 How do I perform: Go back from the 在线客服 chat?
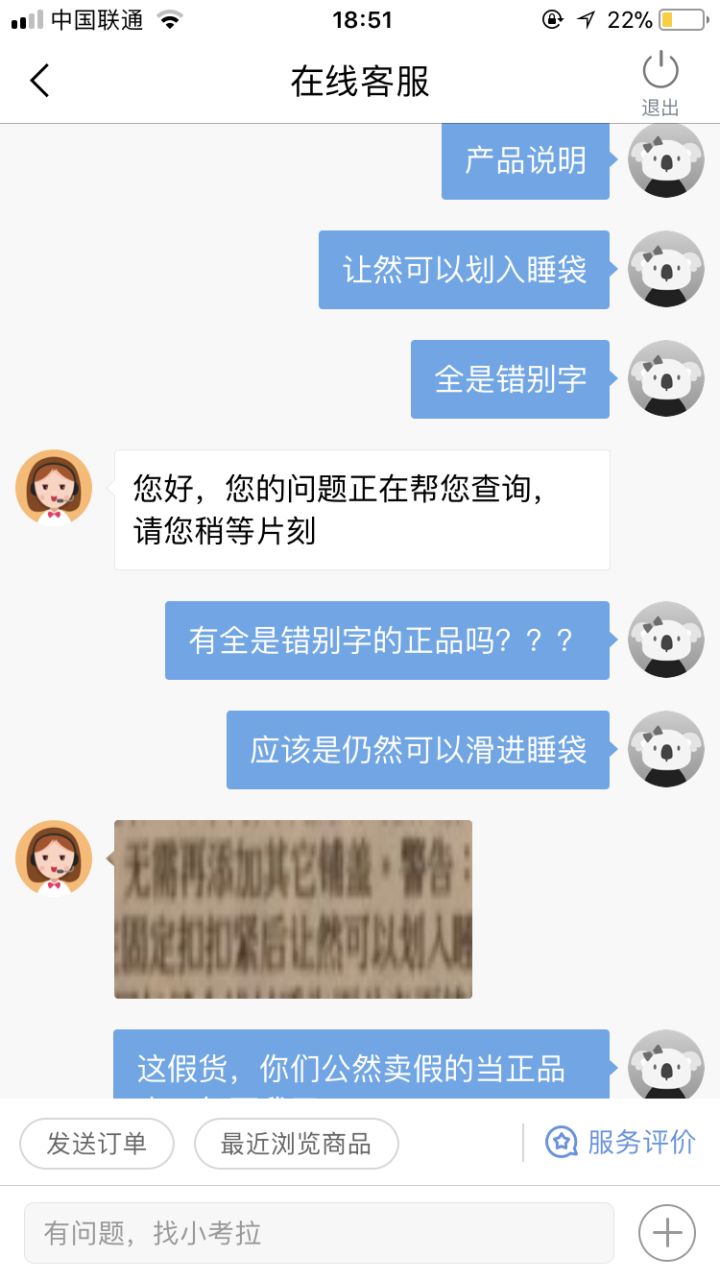[40, 80]
